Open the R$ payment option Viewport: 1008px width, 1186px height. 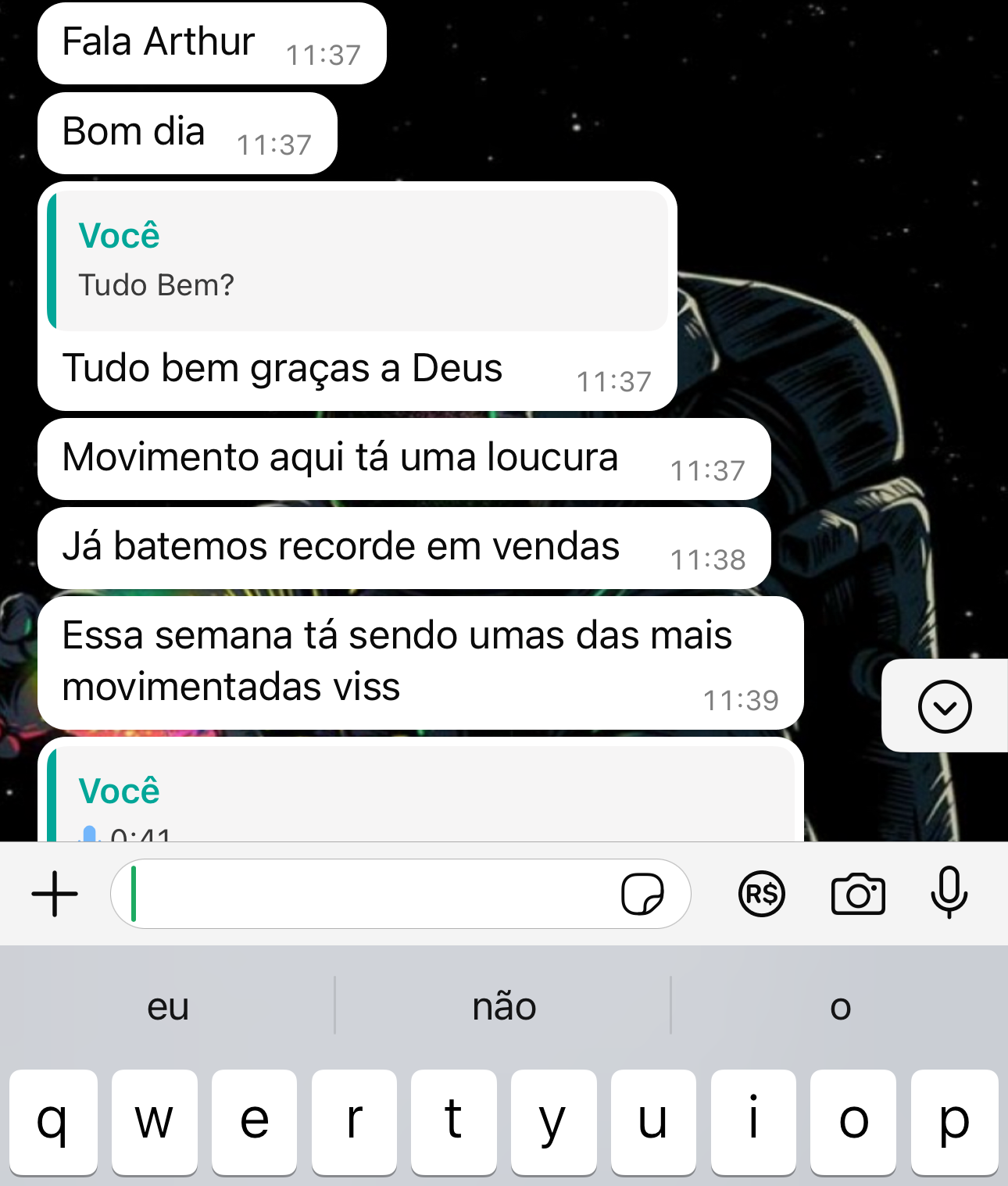[761, 894]
